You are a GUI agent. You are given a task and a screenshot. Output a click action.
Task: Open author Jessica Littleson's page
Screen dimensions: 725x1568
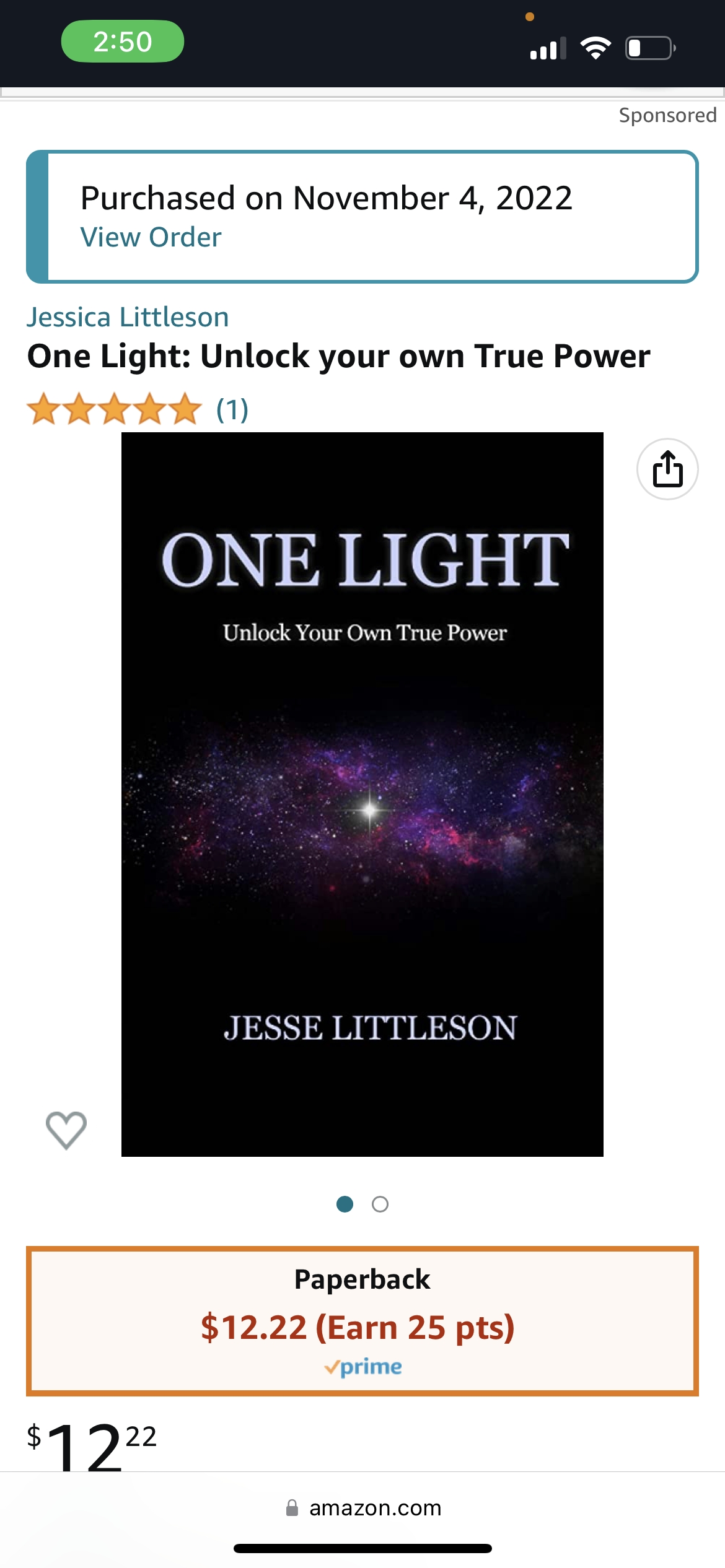click(x=128, y=317)
